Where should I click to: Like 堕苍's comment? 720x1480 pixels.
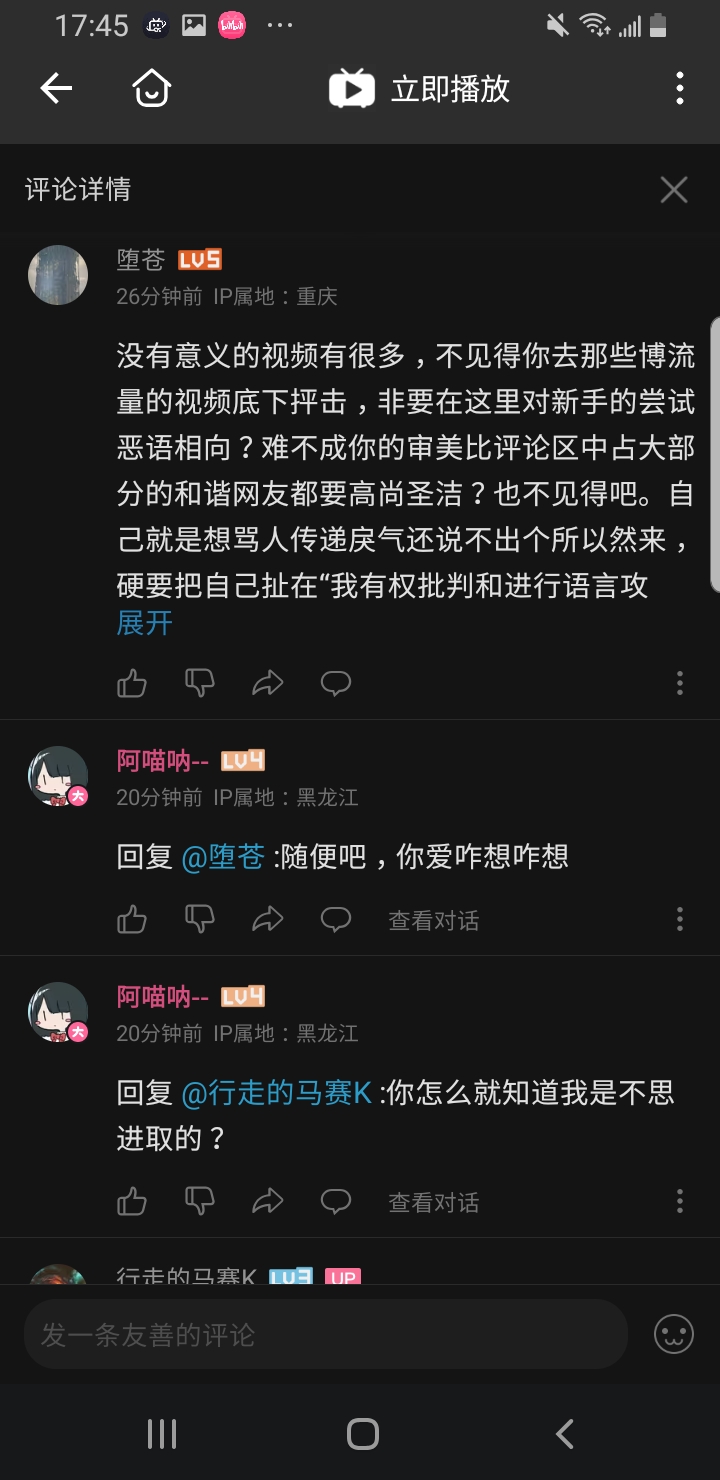click(x=132, y=683)
